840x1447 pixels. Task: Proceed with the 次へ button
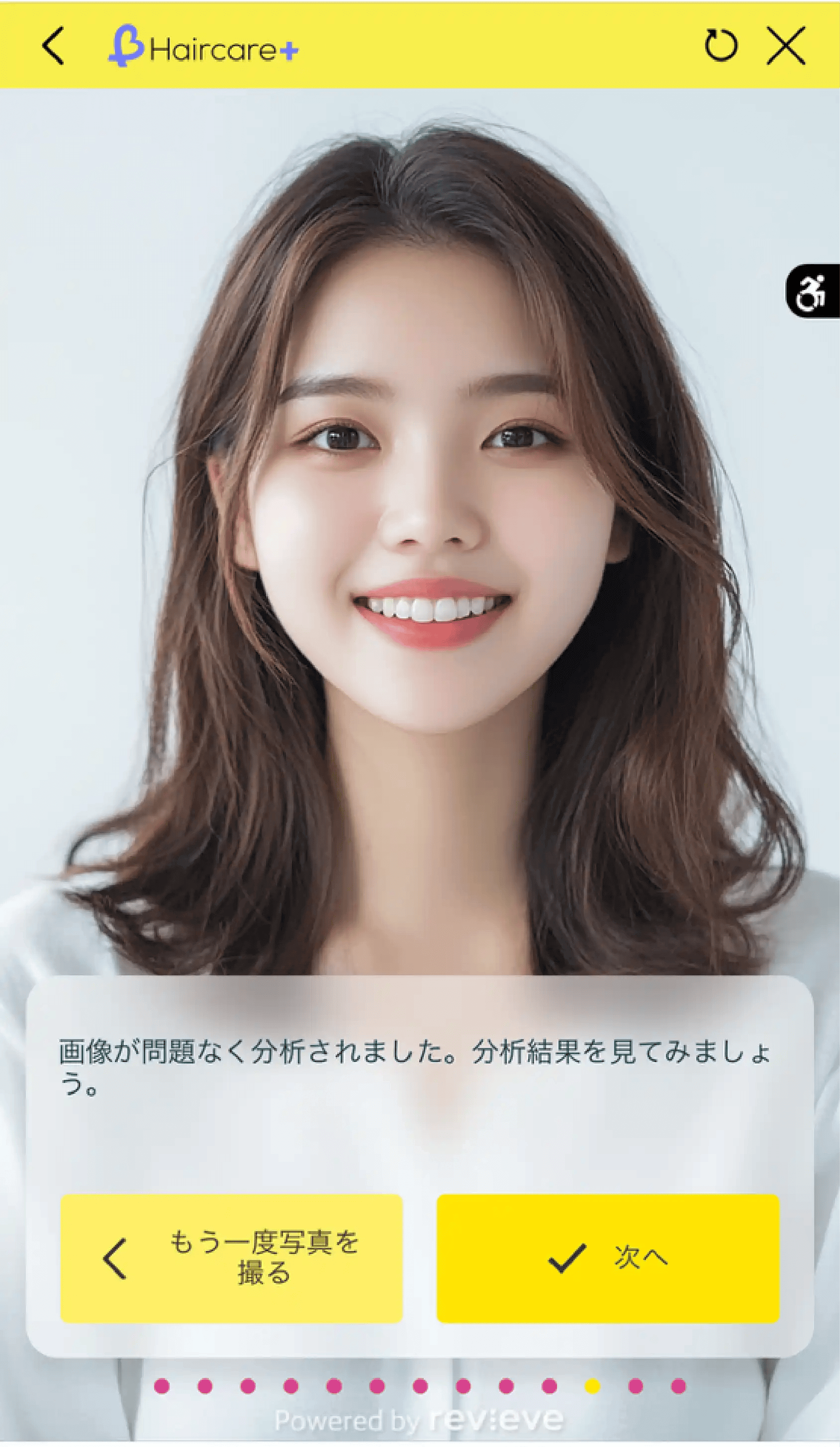tap(607, 1258)
